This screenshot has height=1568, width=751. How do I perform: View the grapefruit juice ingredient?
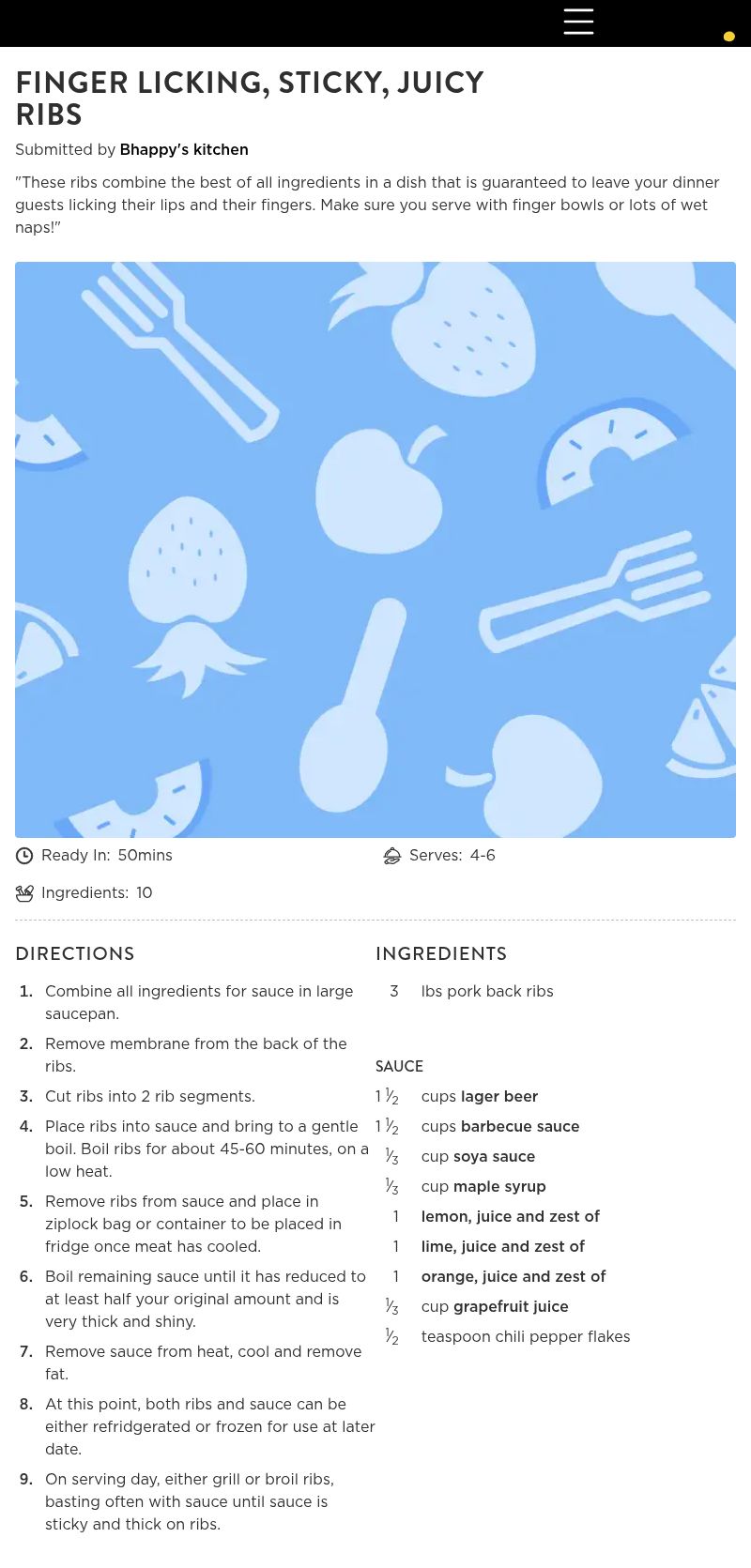[x=510, y=1306]
